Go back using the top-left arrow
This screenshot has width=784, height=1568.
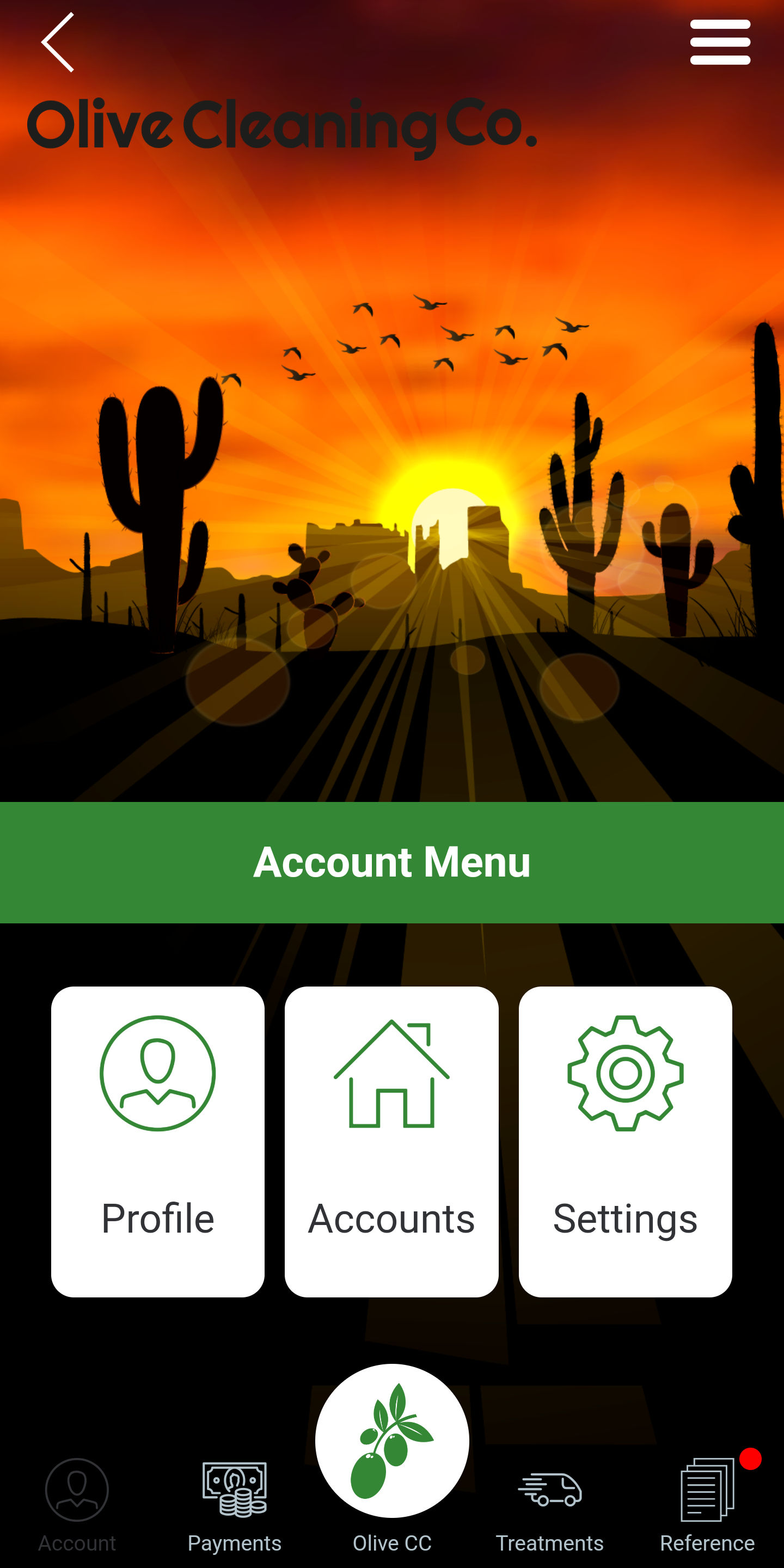click(58, 42)
